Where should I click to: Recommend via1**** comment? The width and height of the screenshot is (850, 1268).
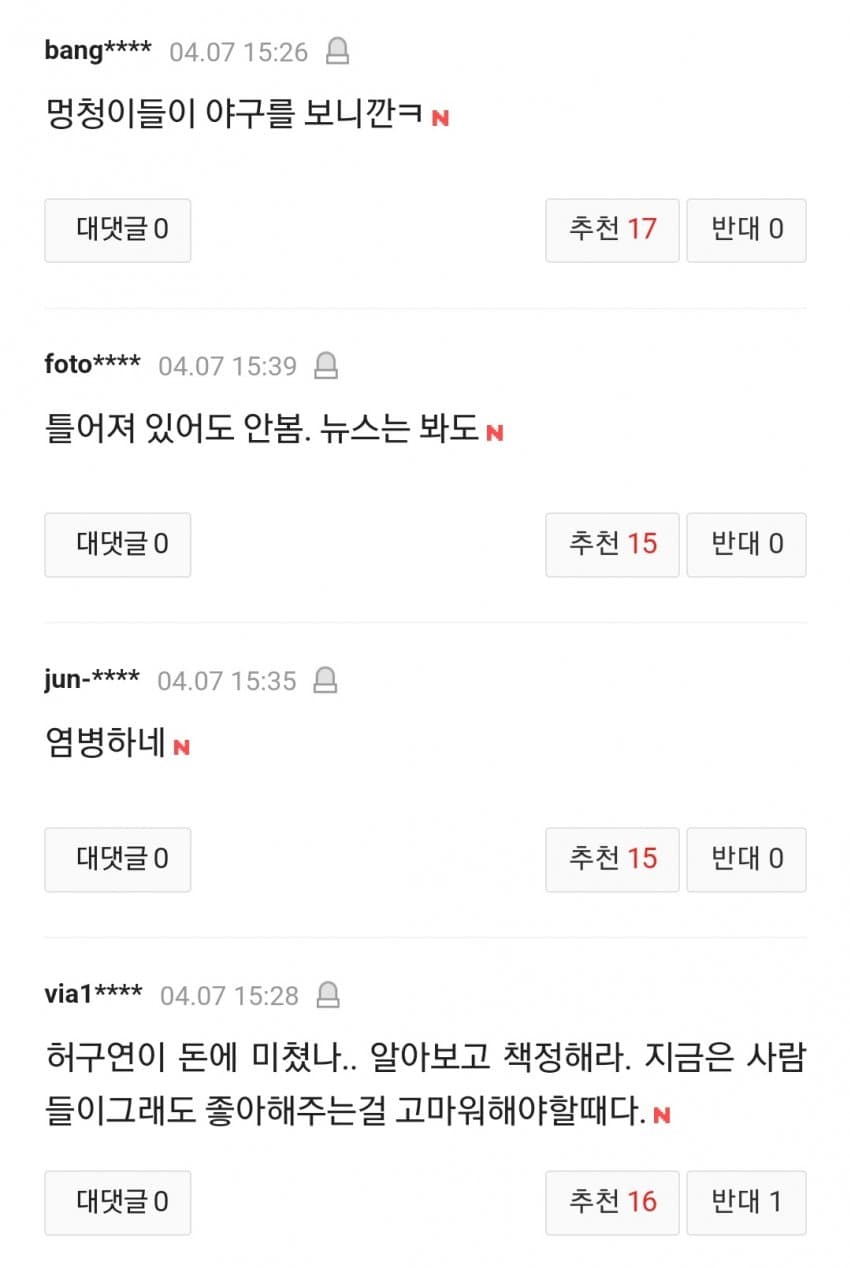point(612,1202)
